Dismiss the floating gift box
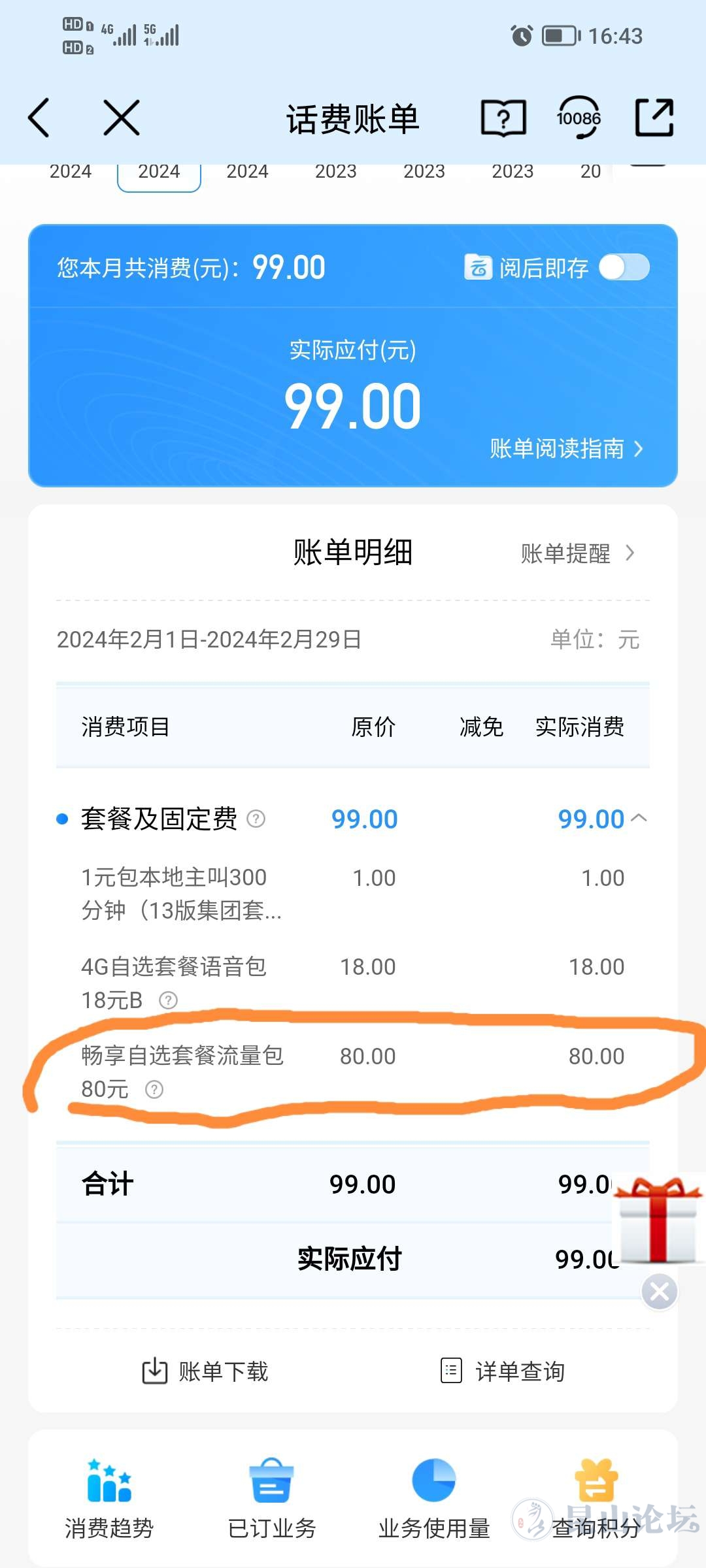The height and width of the screenshot is (1568, 706). [659, 1292]
